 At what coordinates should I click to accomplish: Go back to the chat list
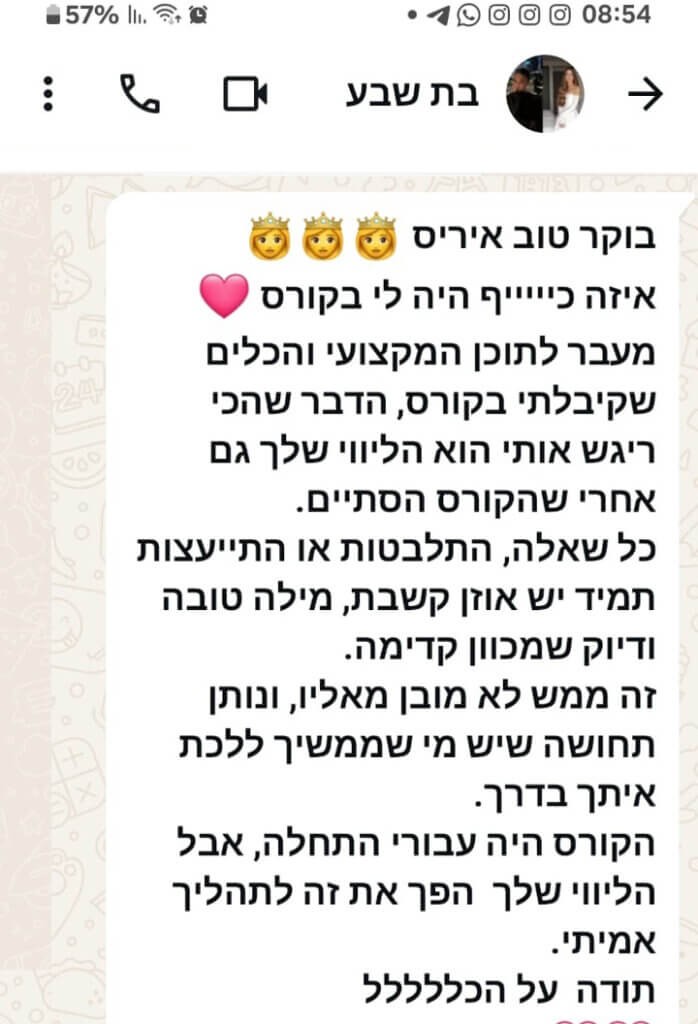click(645, 94)
